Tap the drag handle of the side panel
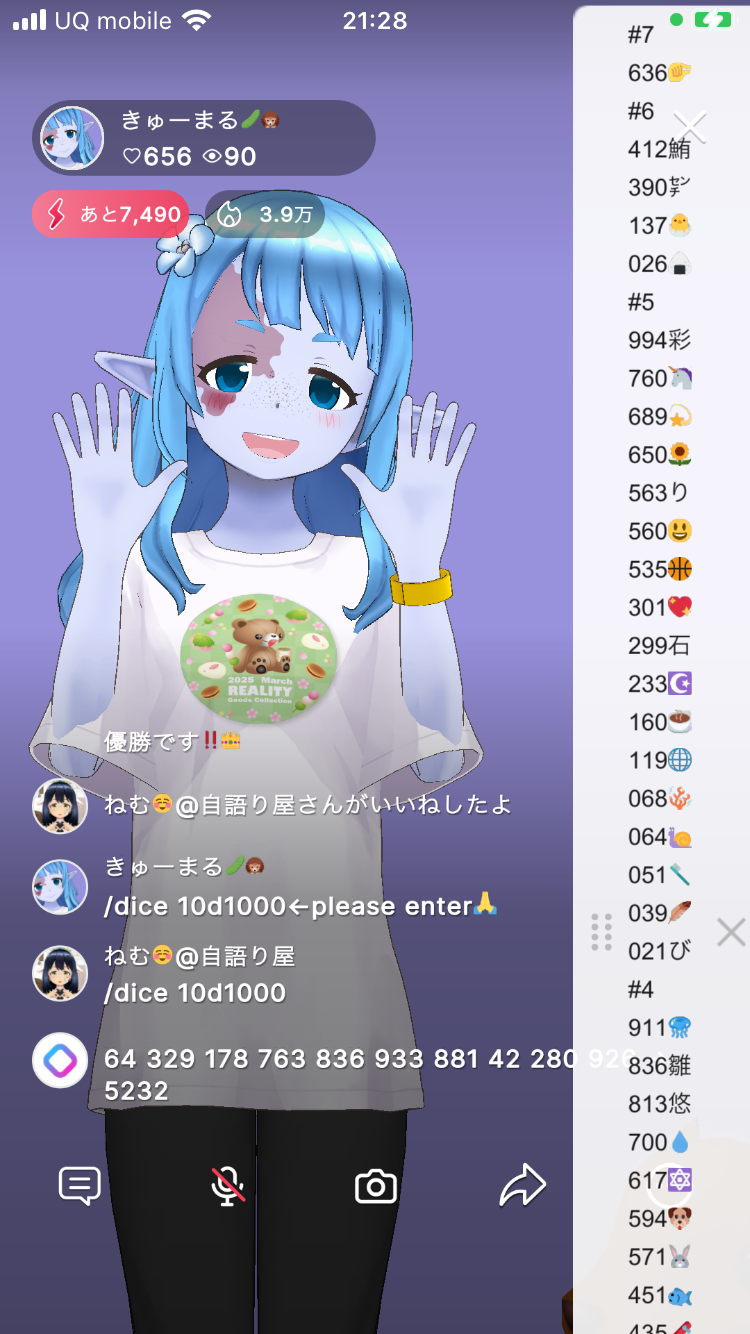 coord(601,932)
